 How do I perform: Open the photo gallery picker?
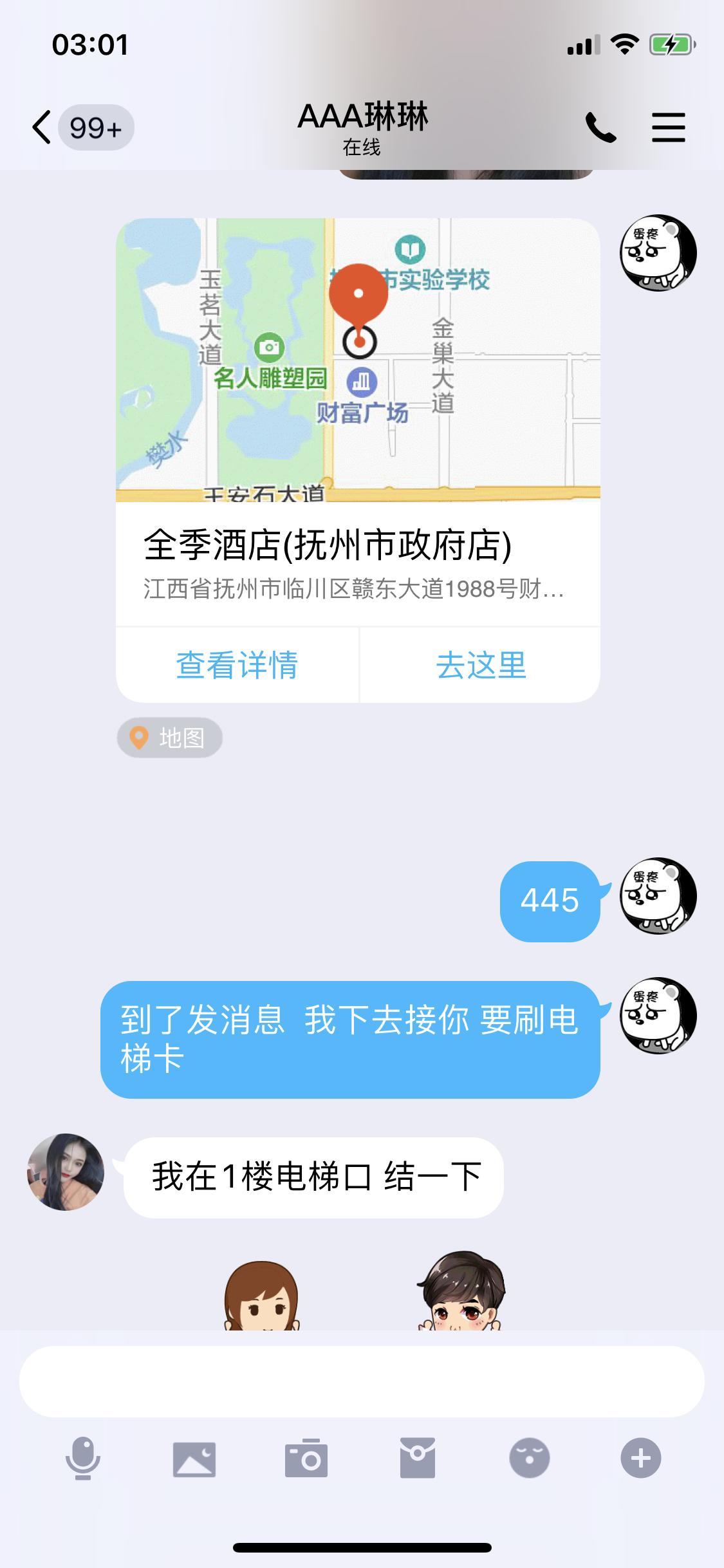click(x=194, y=1458)
